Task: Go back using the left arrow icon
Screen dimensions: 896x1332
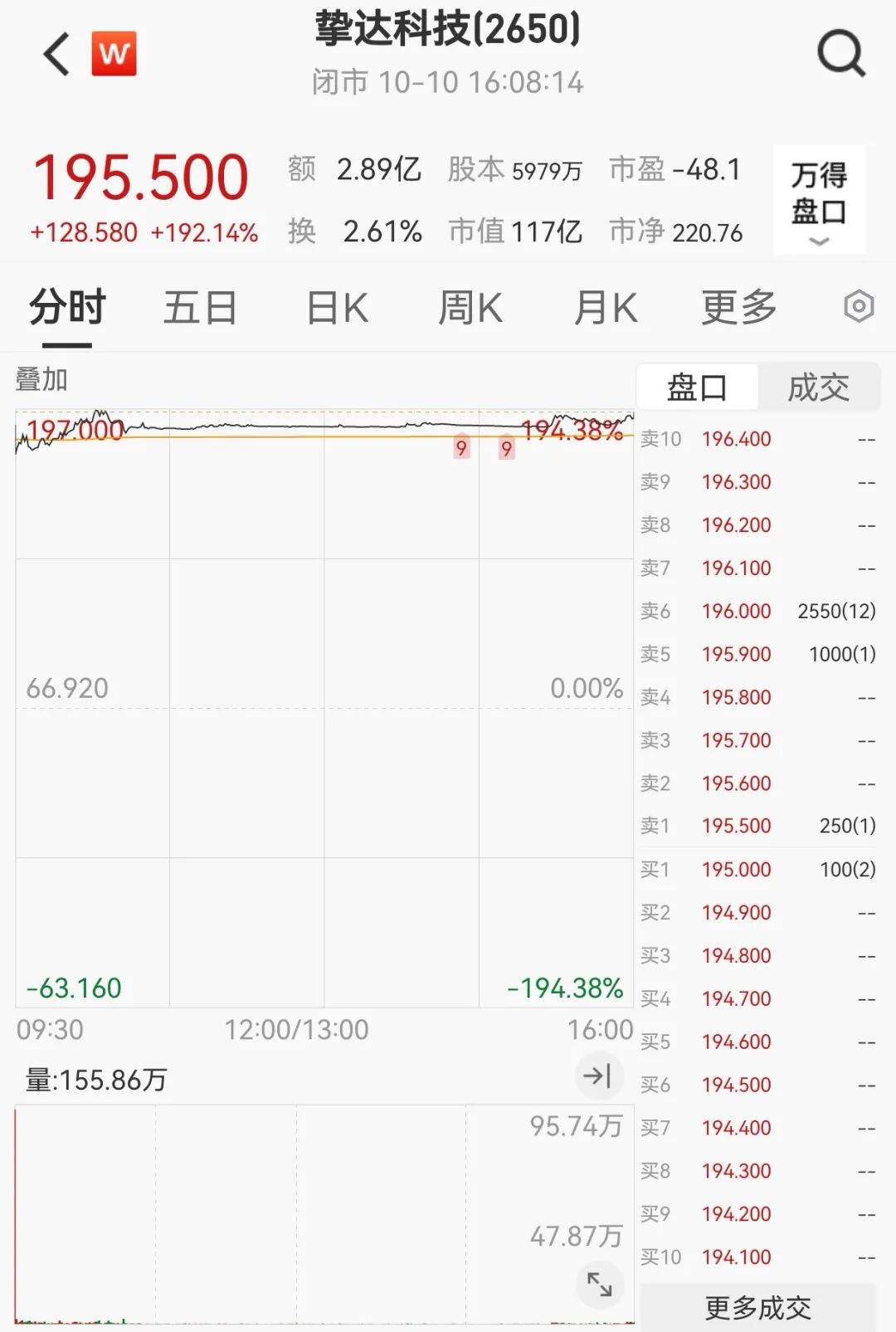Action: [x=55, y=53]
